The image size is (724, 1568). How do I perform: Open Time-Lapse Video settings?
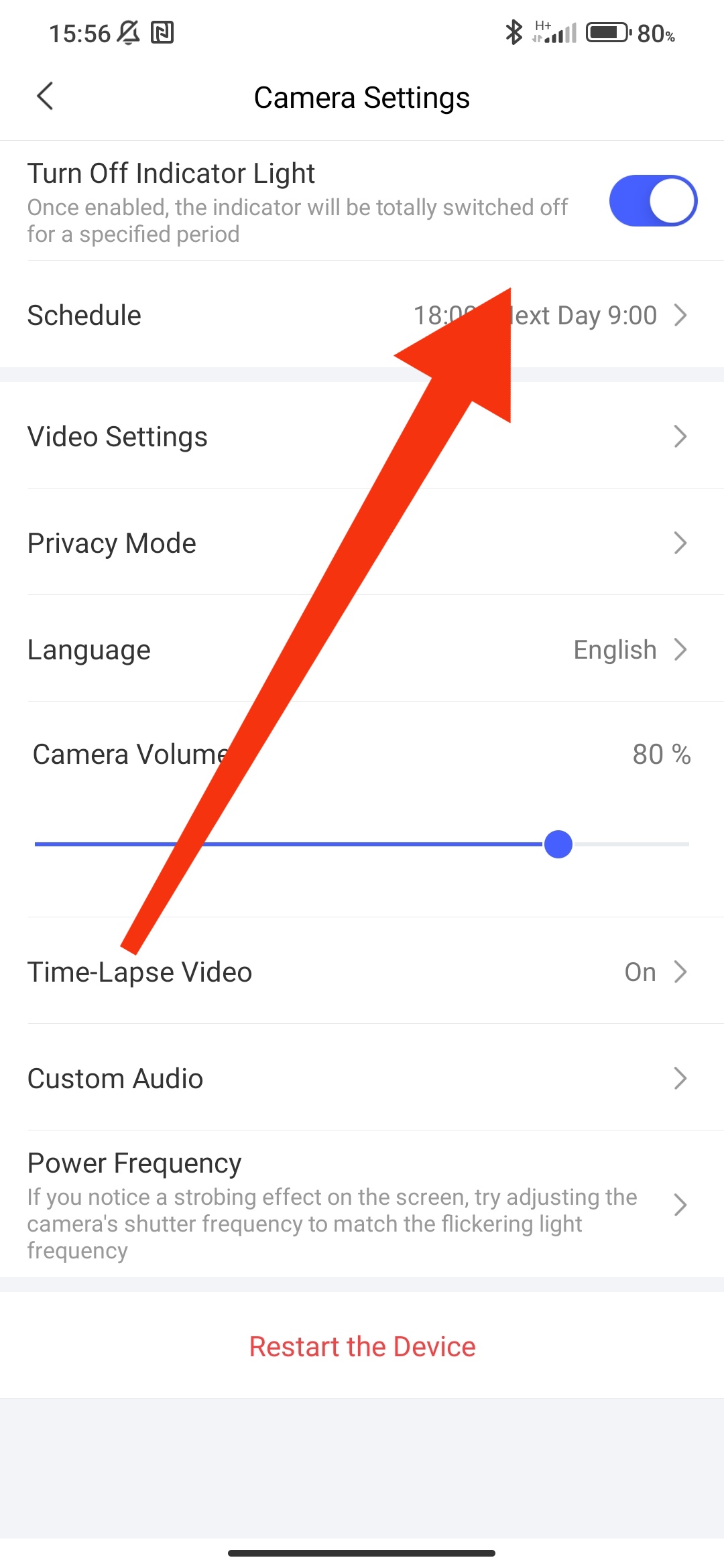(x=362, y=972)
